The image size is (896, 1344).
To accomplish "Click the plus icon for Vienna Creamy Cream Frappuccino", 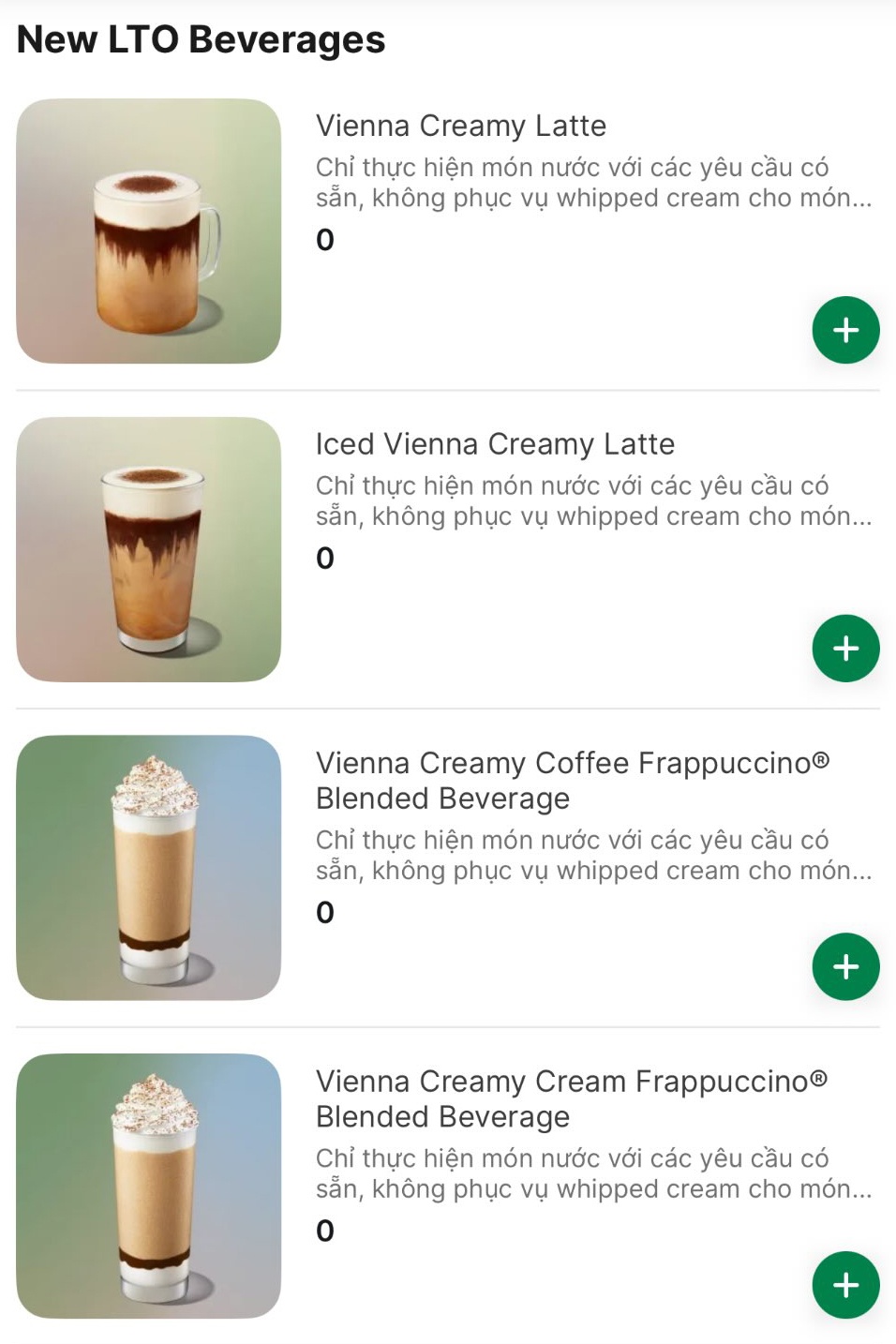I will 845,1285.
